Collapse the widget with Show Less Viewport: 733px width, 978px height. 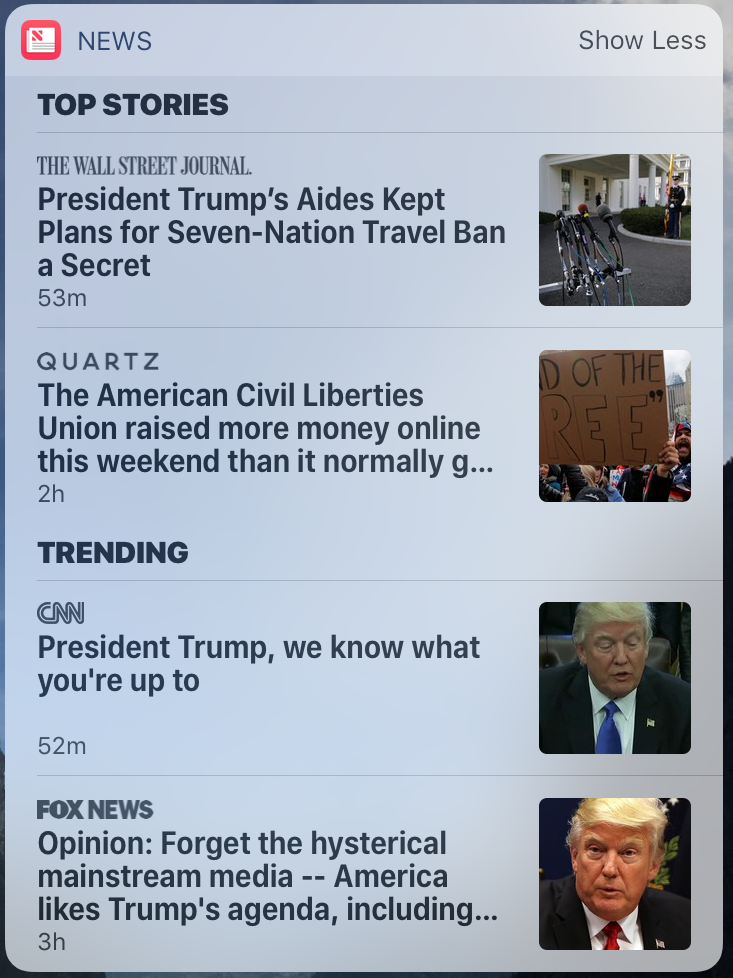642,41
